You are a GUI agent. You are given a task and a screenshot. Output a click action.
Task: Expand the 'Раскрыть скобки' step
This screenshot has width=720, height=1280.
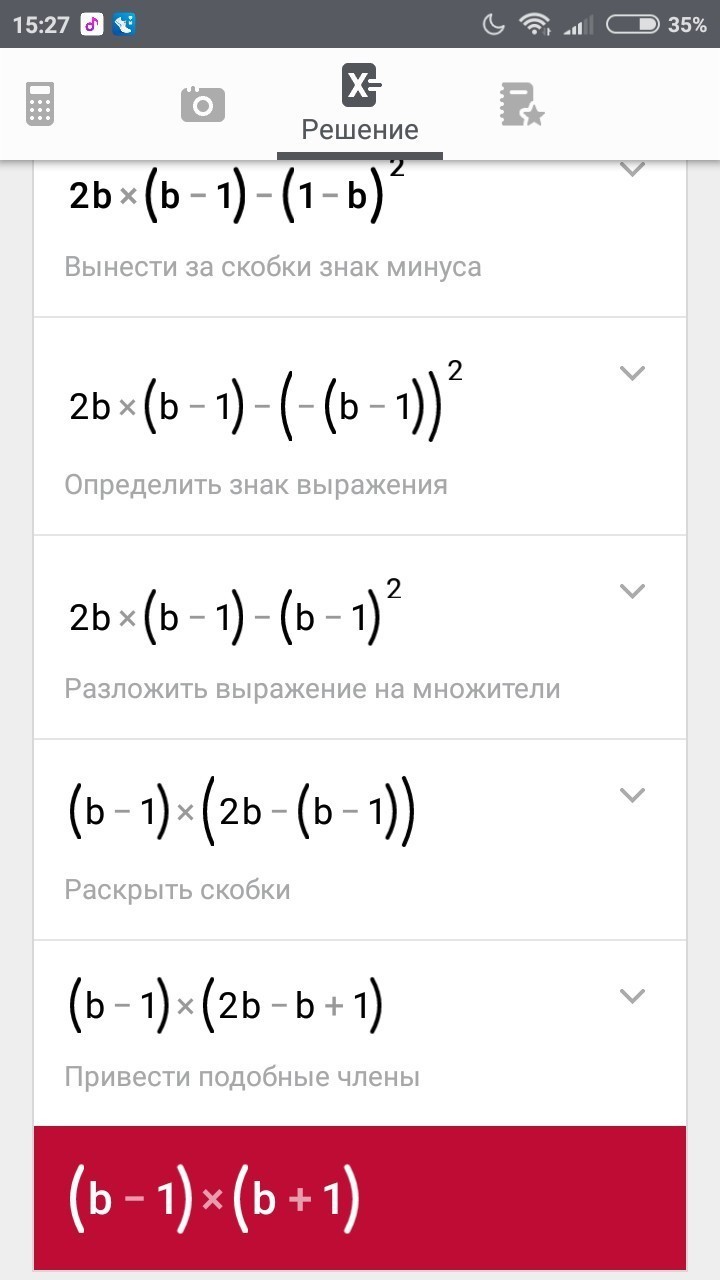632,795
